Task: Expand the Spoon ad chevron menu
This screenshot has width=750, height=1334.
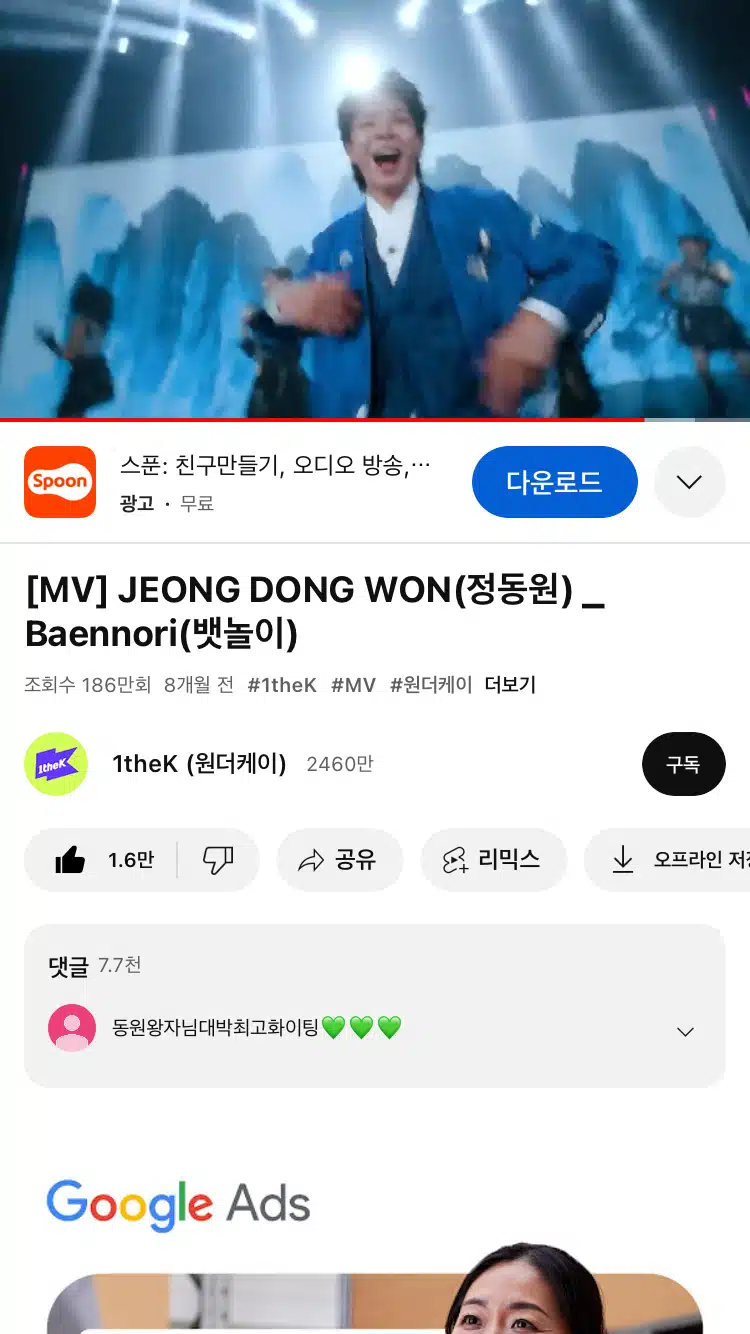Action: pos(689,482)
